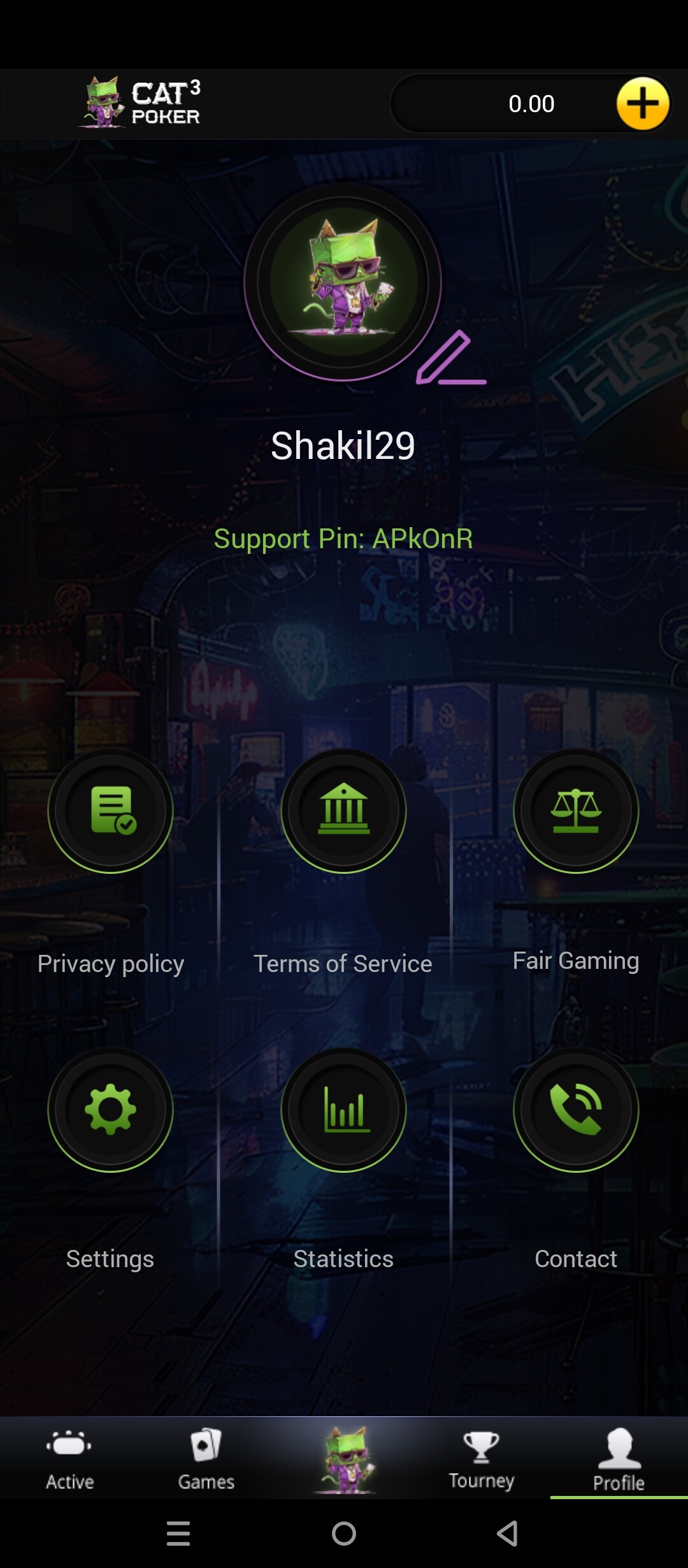View Statistics

[343, 1110]
